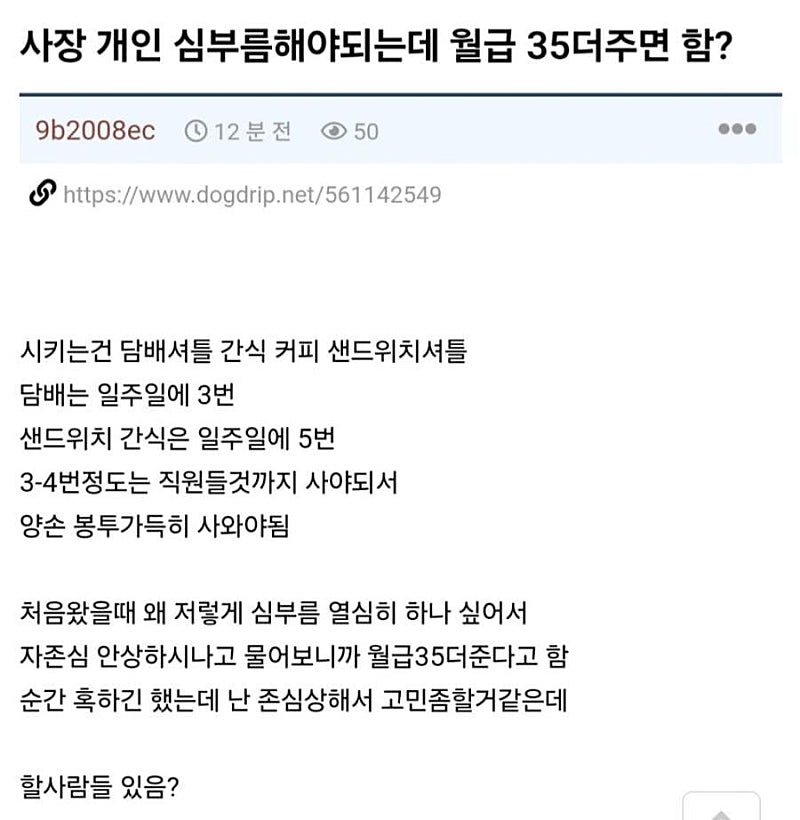Open the dogdrip.net/561142549 post link

pos(252,194)
